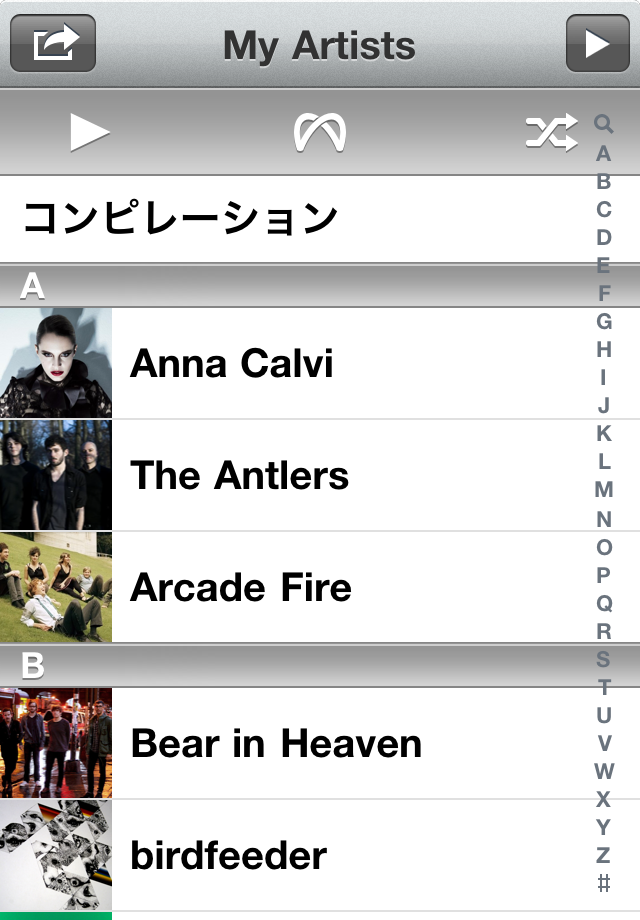The width and height of the screenshot is (640, 920).
Task: Play all artists from the toolbar
Action: click(89, 132)
